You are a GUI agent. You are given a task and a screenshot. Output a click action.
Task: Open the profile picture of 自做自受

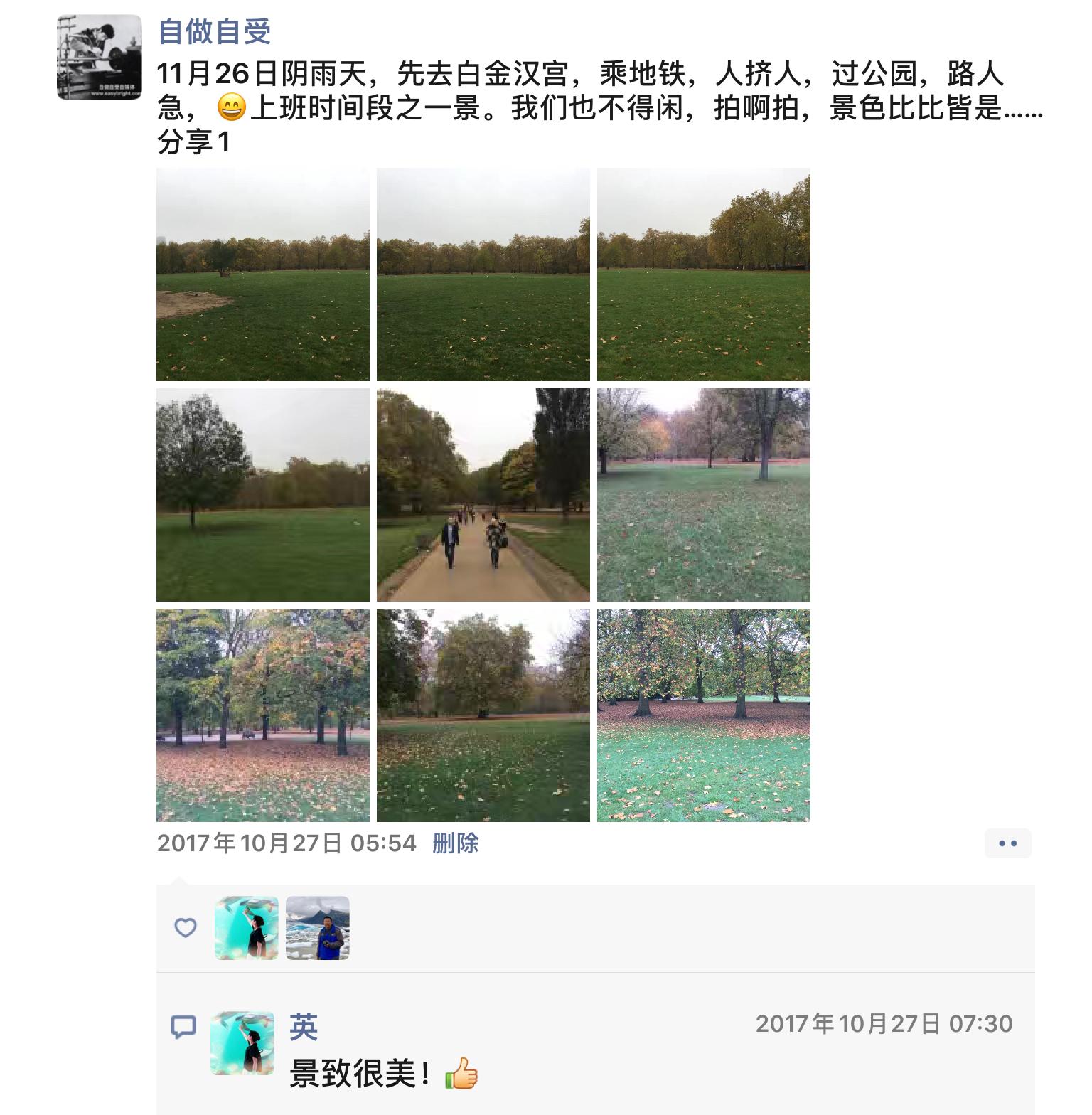click(x=99, y=57)
